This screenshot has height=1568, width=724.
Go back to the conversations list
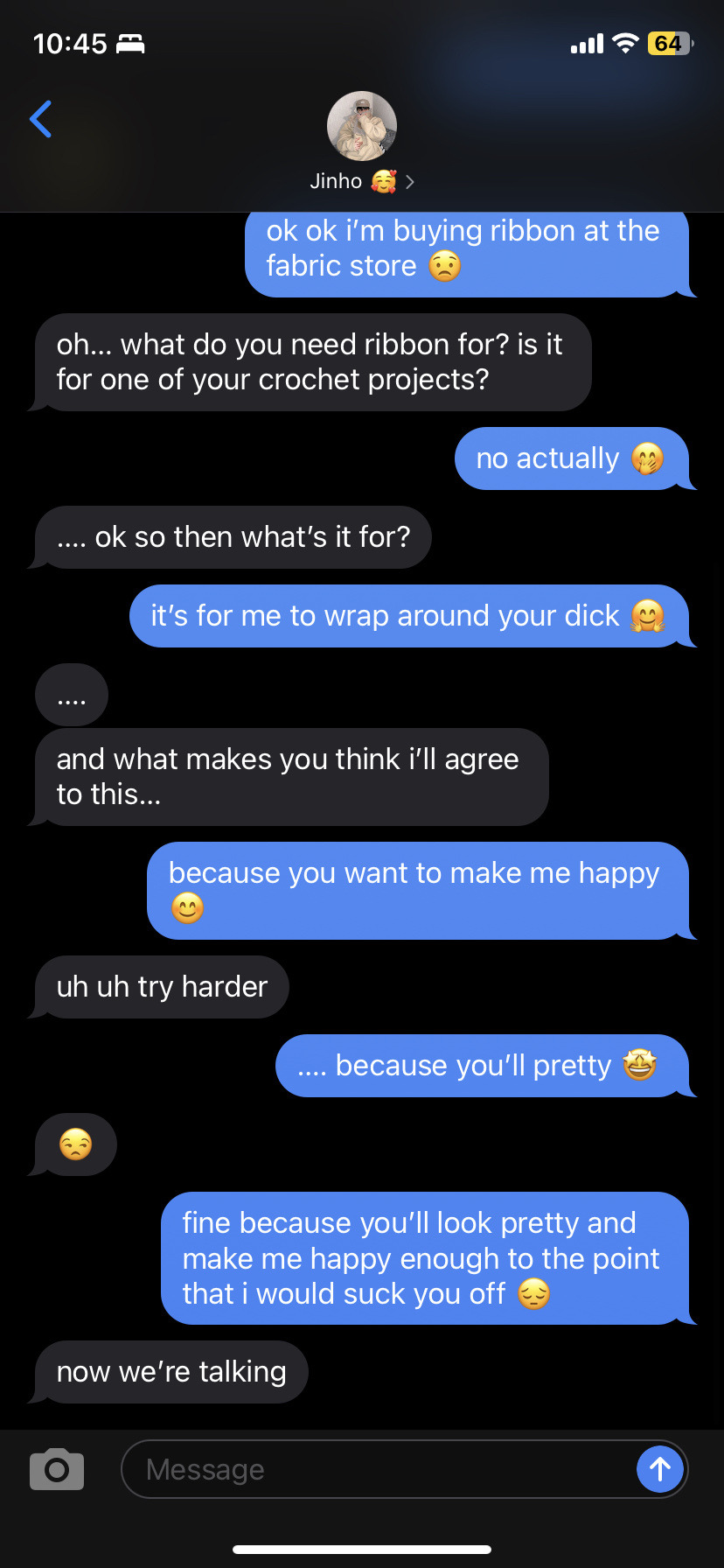click(x=41, y=120)
